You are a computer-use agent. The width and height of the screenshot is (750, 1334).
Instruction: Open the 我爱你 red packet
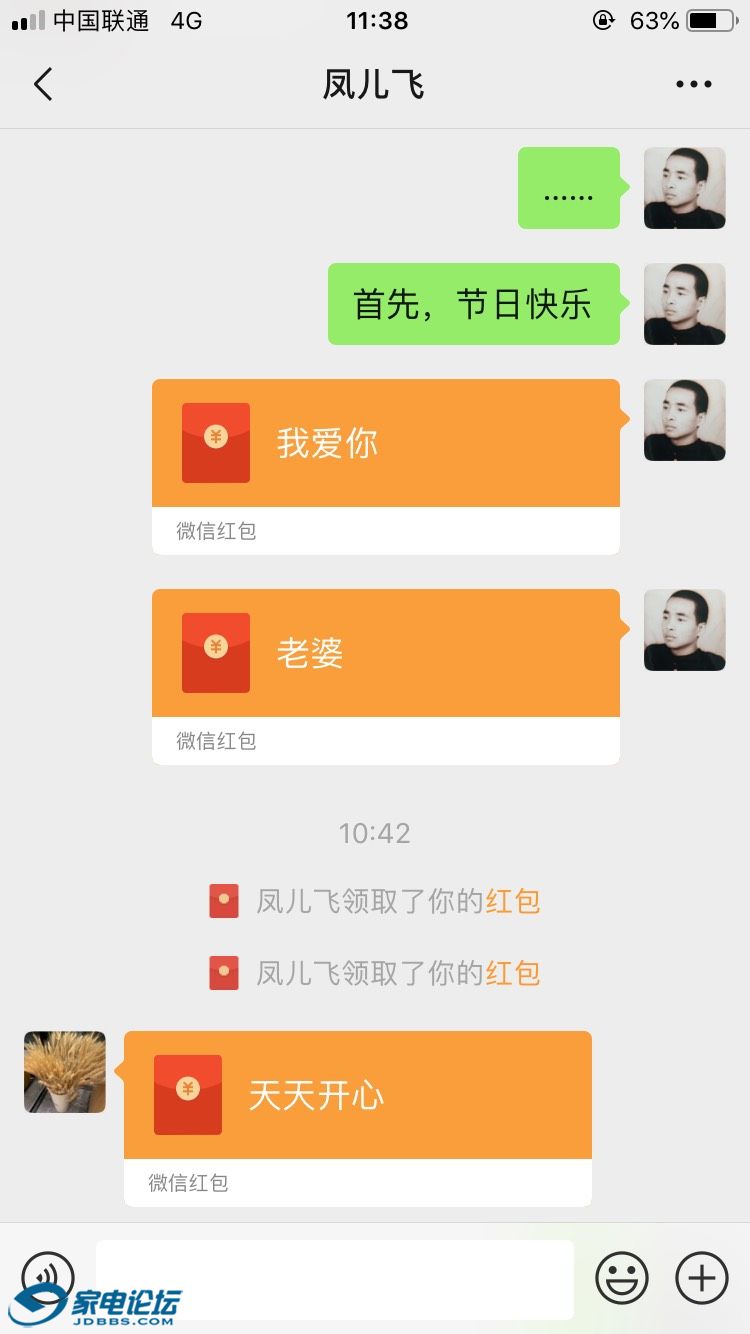[x=385, y=444]
